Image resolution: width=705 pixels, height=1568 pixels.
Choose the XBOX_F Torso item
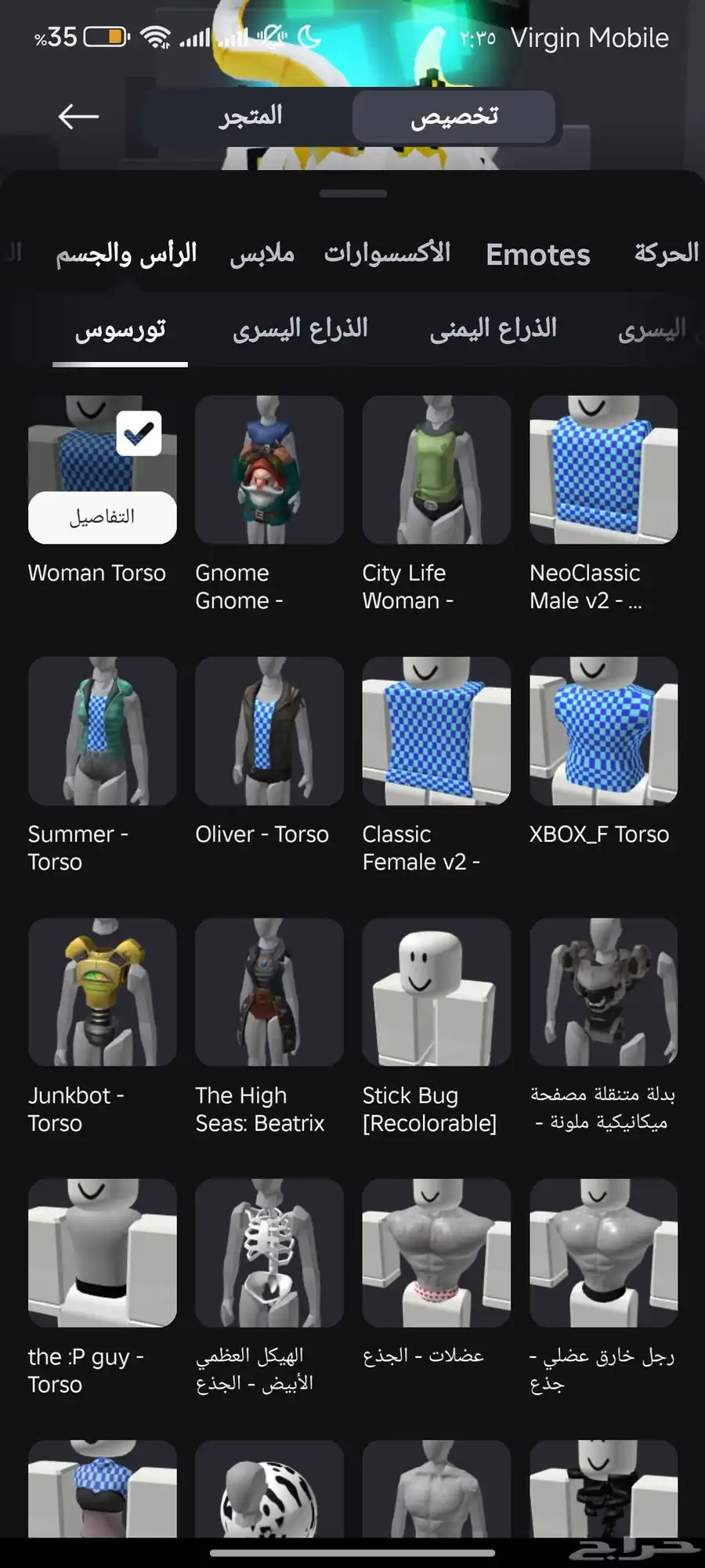tap(603, 730)
